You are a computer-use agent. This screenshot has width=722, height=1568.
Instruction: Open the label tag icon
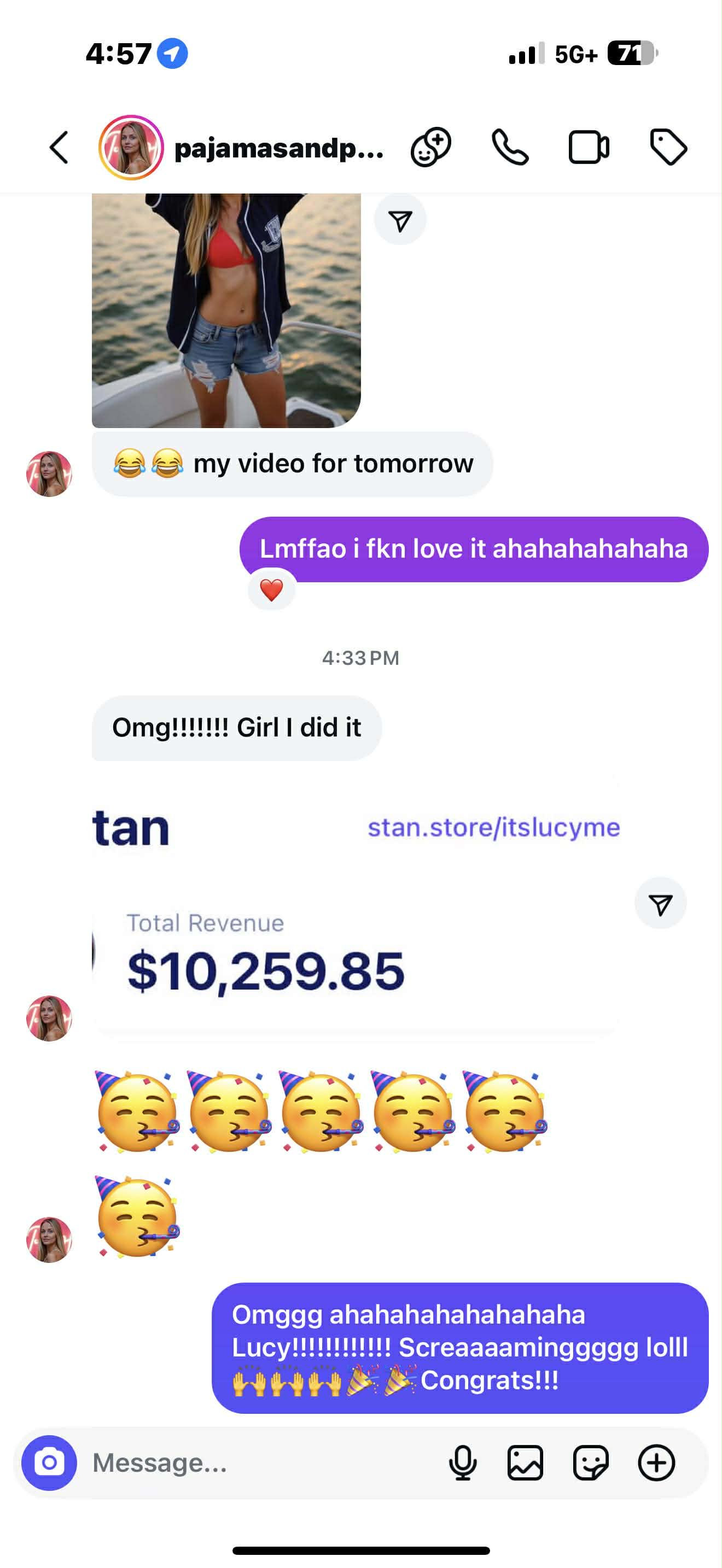point(668,147)
